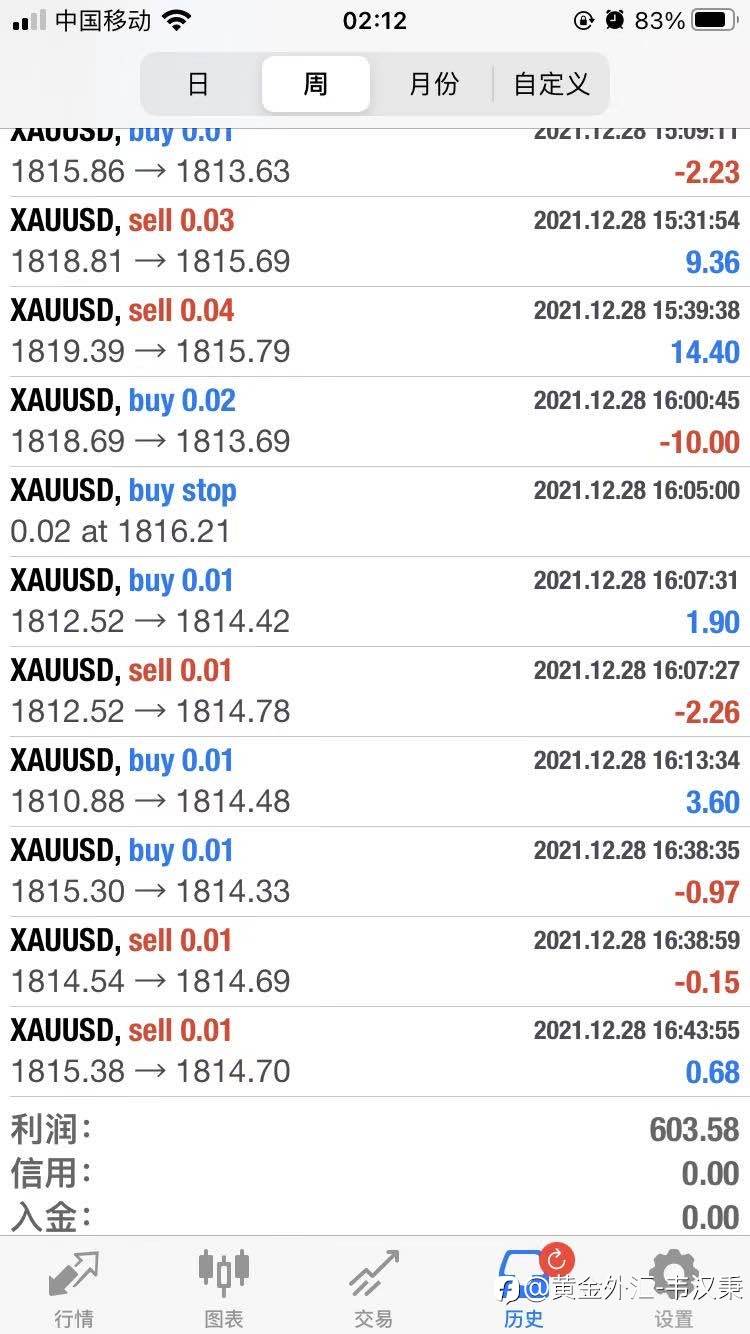
Task: Open the 自定义 custom period option
Action: (x=551, y=84)
